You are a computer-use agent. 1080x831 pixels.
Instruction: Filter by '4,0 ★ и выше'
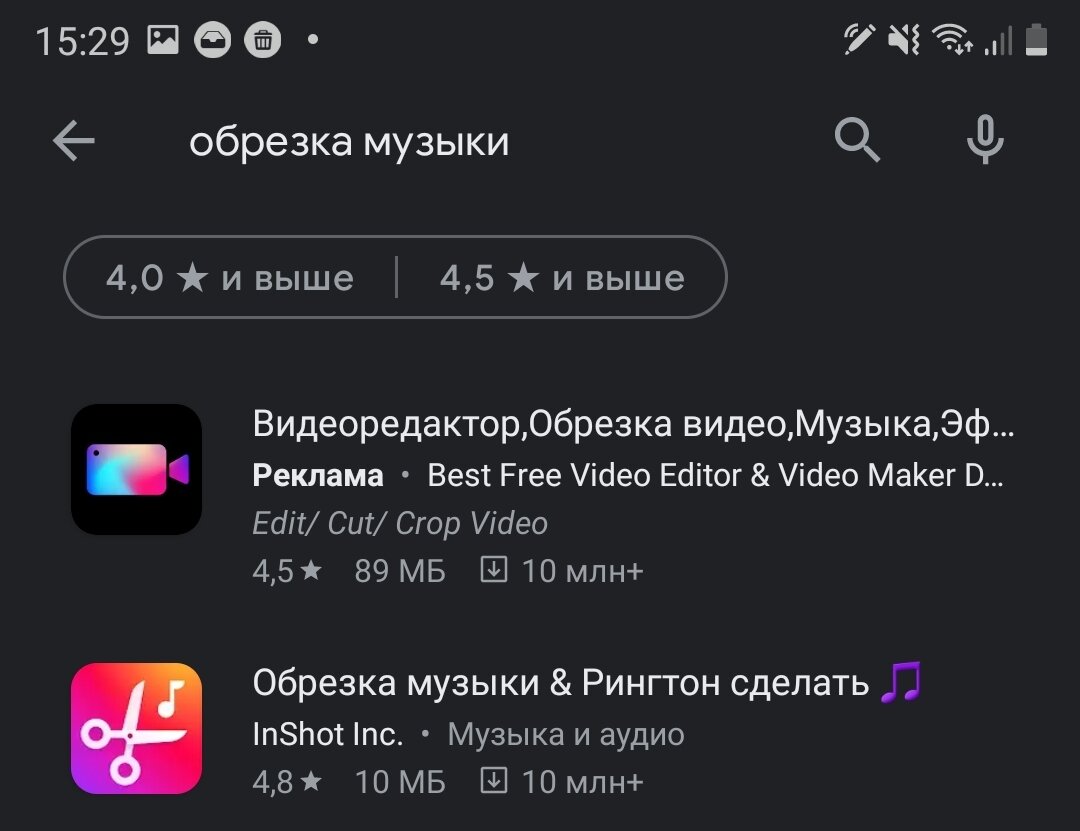pos(230,278)
